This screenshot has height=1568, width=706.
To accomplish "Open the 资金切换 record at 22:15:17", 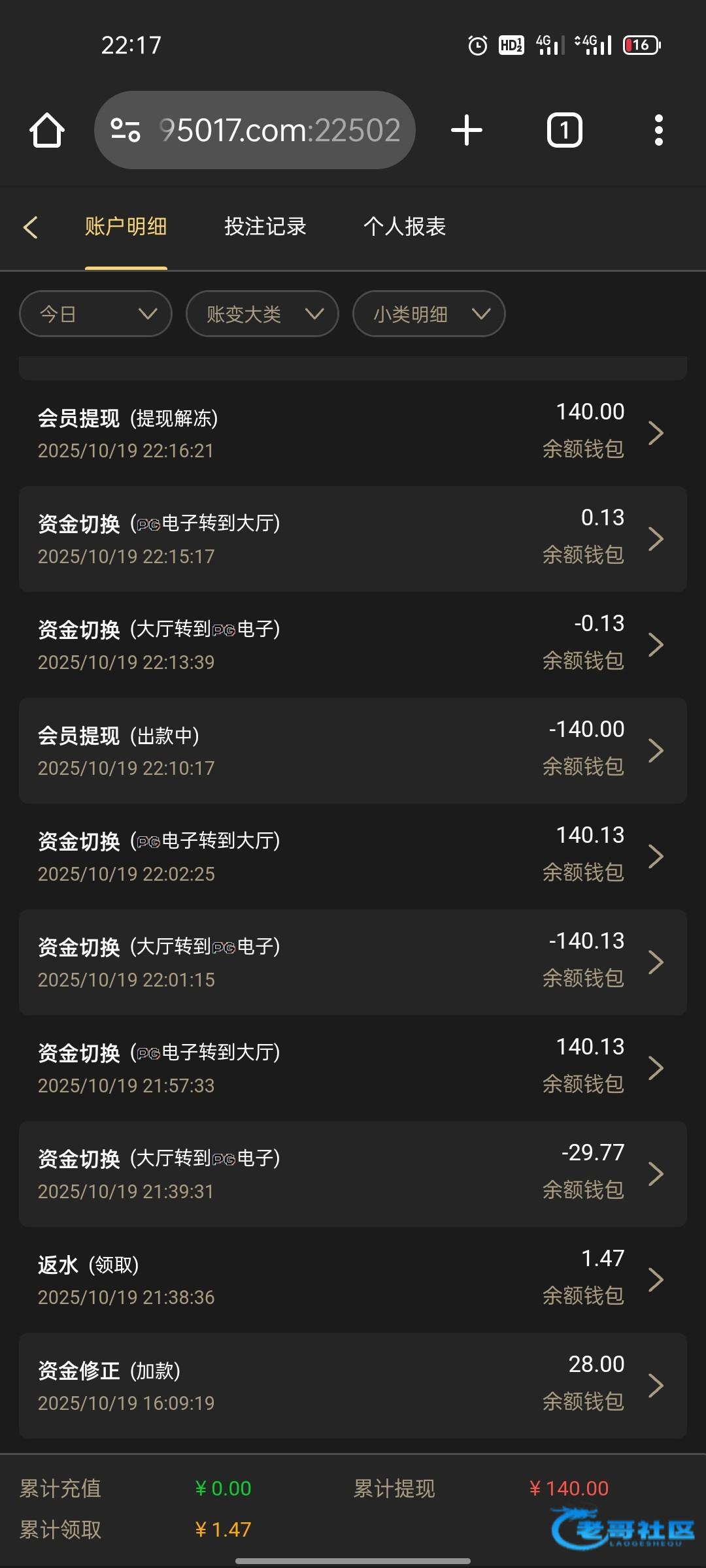I will click(353, 538).
